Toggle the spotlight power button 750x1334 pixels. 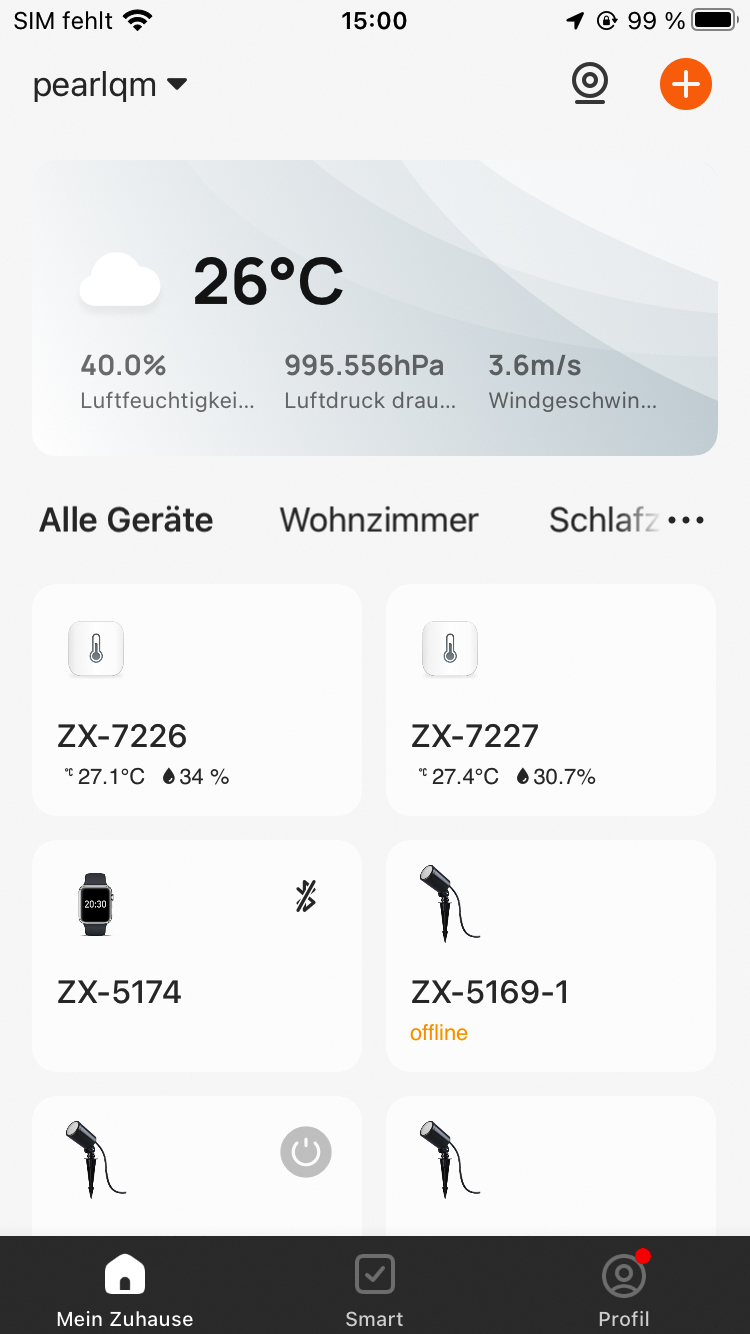(x=306, y=1153)
